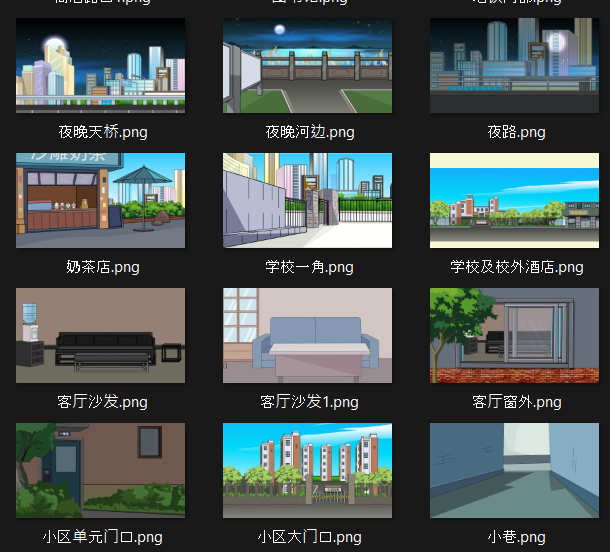Open 小巷.png image
Screen dimensions: 610x552
[514, 470]
